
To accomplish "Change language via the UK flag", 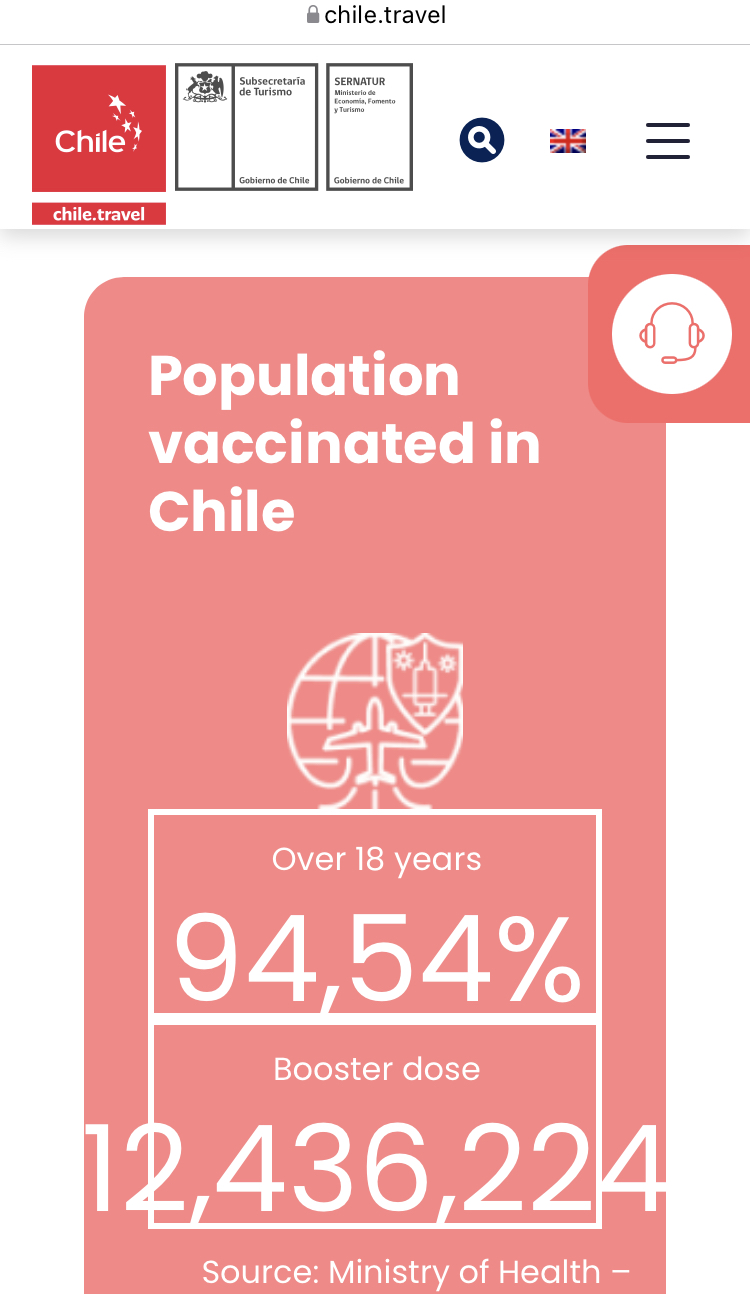I will pos(568,141).
